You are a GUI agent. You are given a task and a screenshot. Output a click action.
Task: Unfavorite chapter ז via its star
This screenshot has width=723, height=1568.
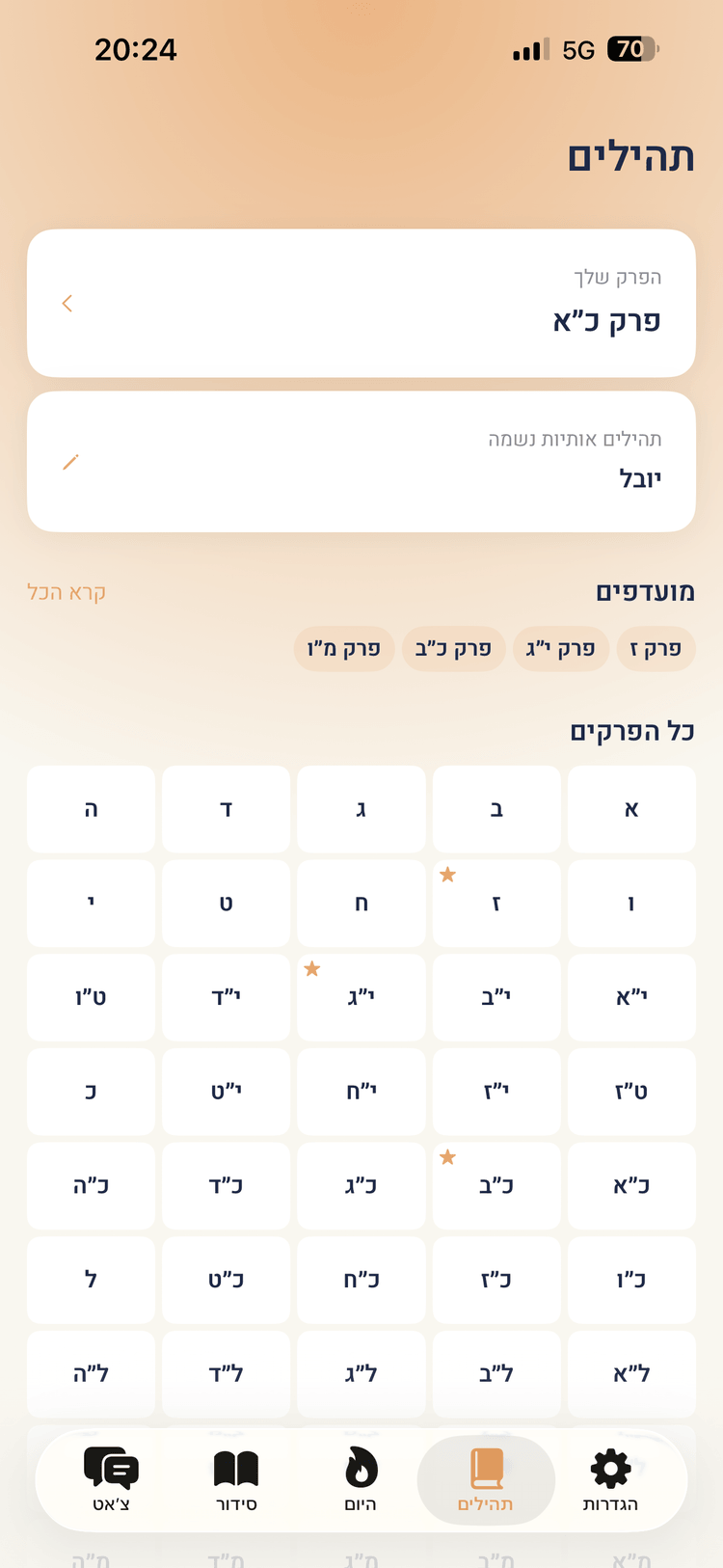coord(447,875)
